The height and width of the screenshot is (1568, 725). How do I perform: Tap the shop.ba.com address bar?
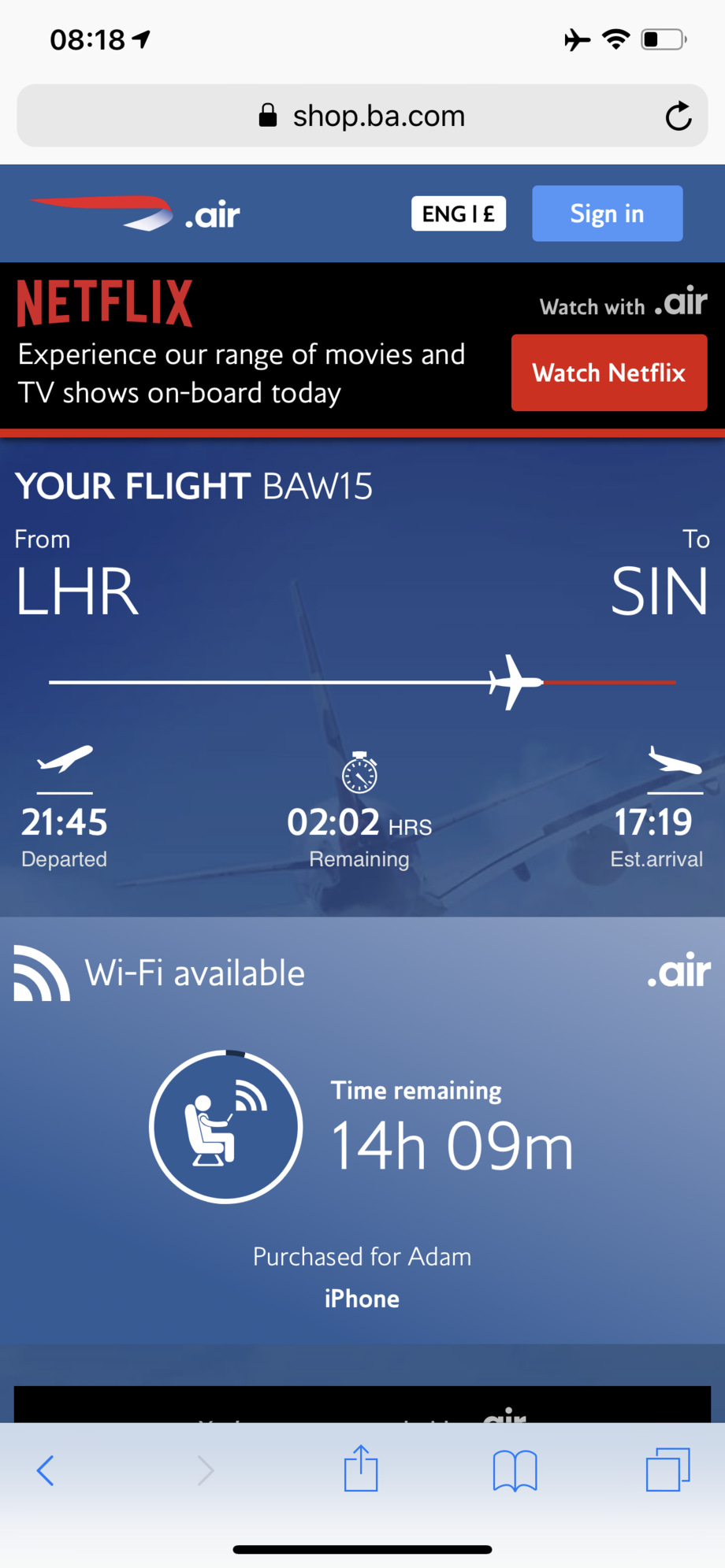coord(362,116)
